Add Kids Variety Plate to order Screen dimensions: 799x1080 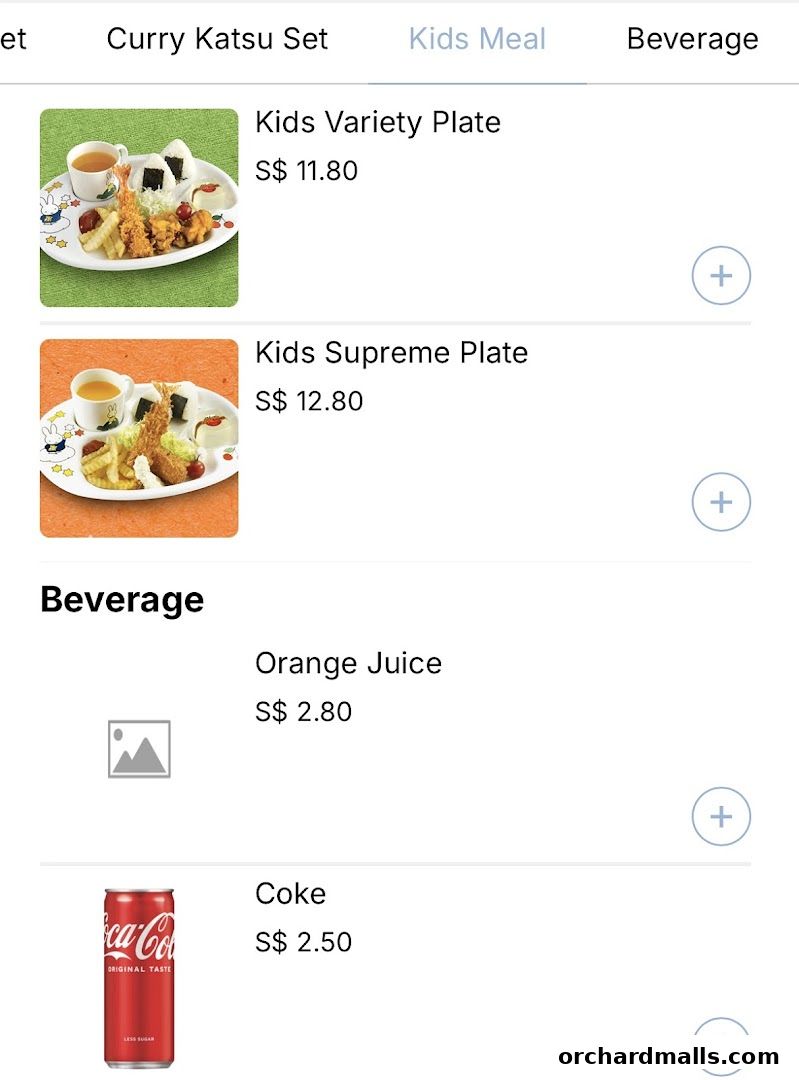pos(721,275)
